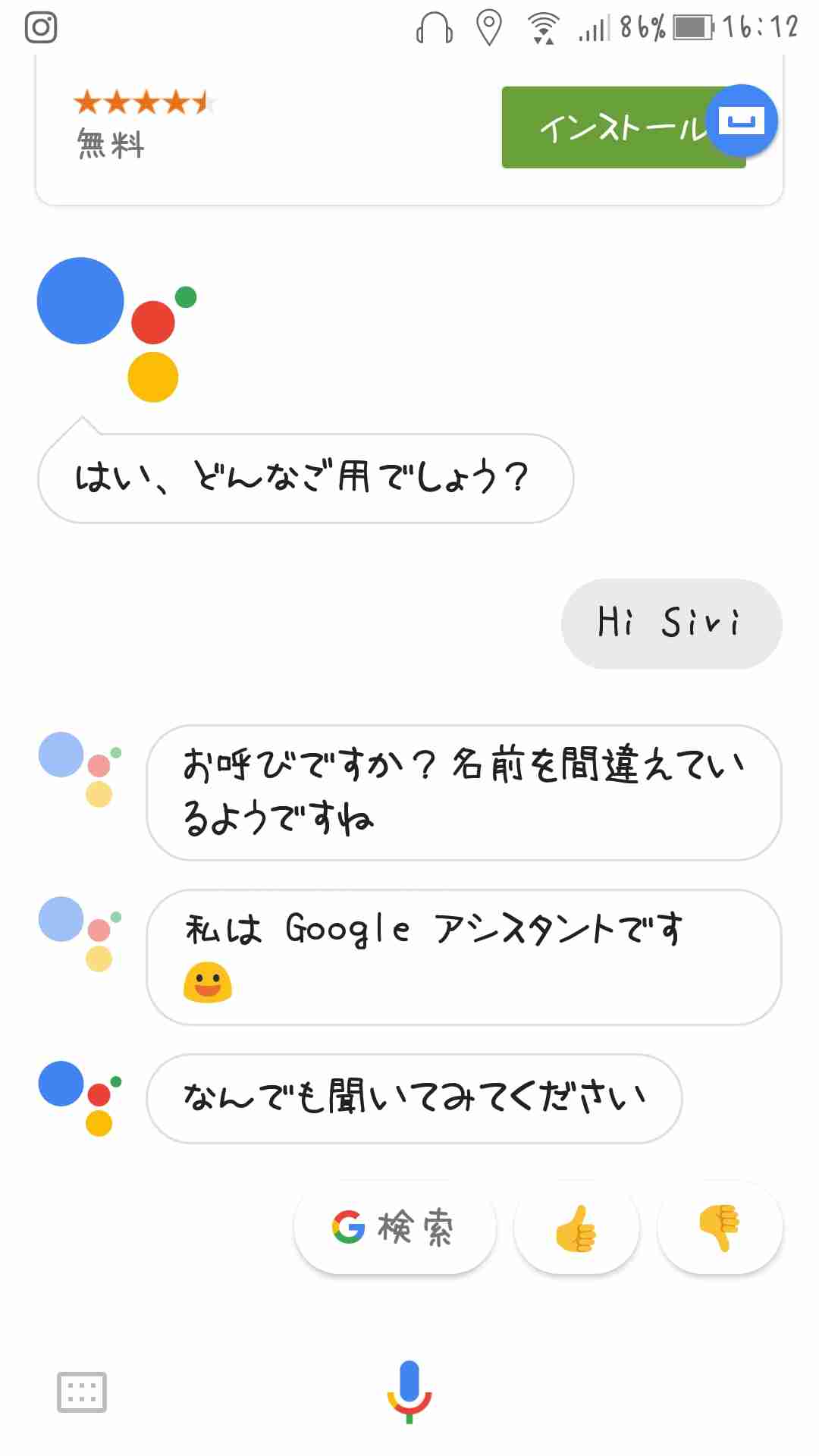
Task: Give thumbs down feedback
Action: 720,1227
